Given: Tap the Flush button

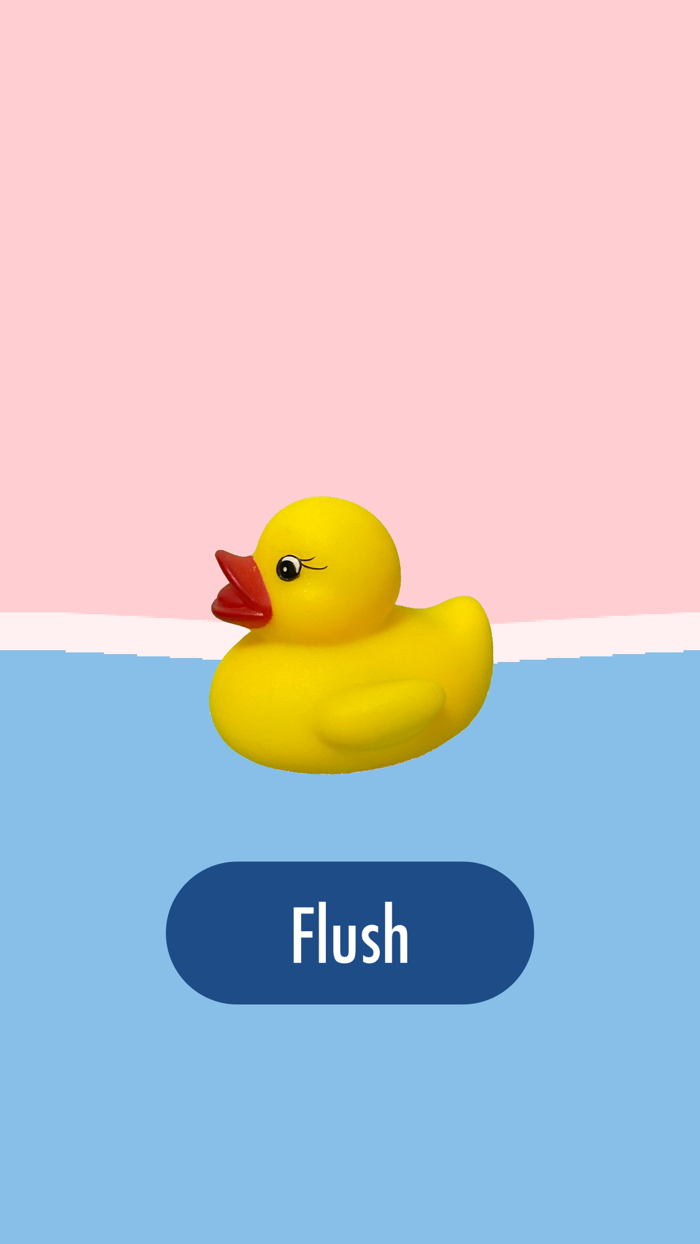Looking at the screenshot, I should click(350, 933).
